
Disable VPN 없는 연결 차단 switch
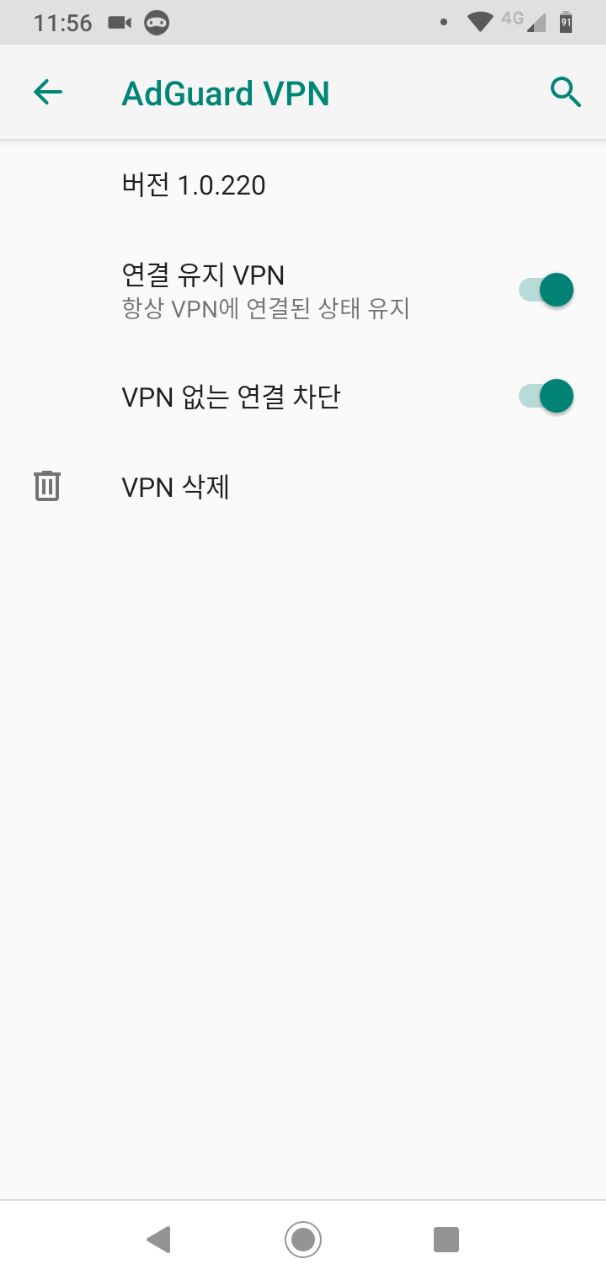[546, 396]
